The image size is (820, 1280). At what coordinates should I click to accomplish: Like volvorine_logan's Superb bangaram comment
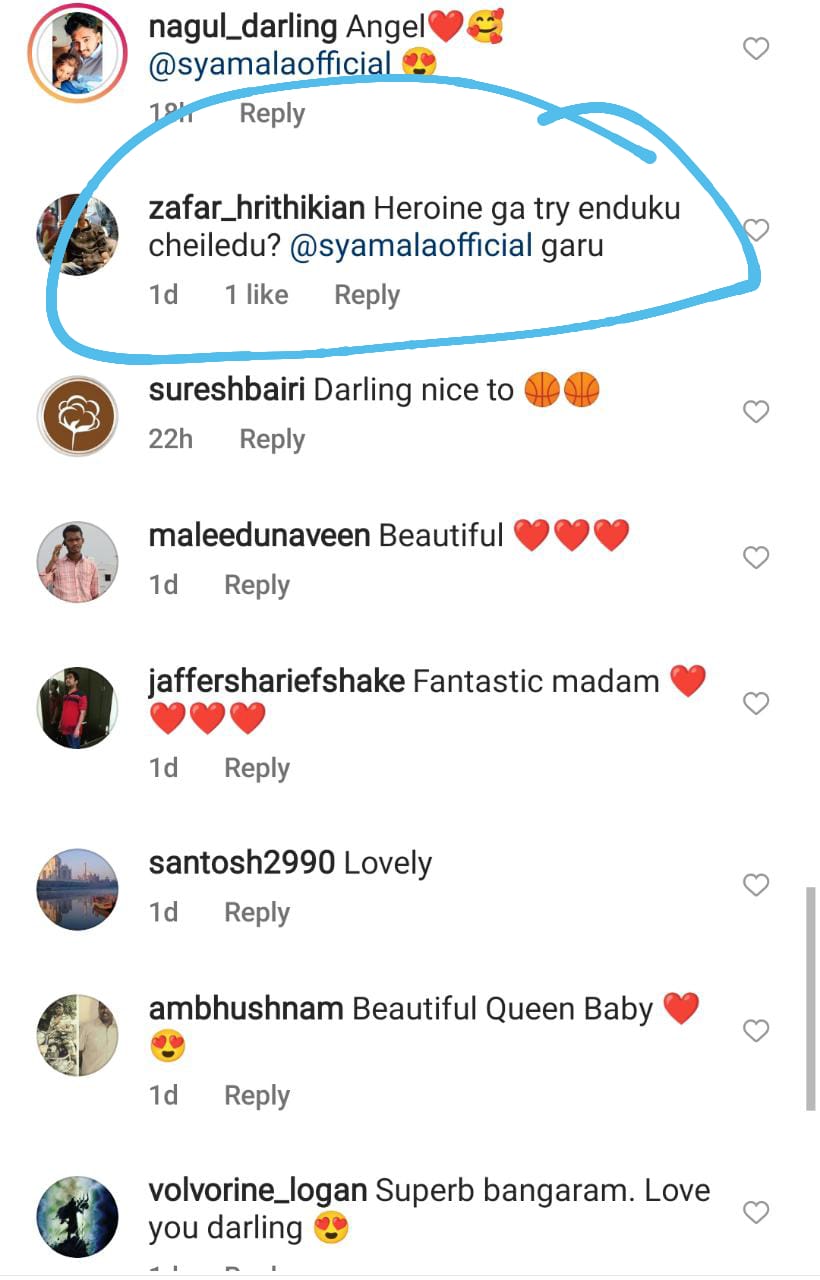[756, 1213]
